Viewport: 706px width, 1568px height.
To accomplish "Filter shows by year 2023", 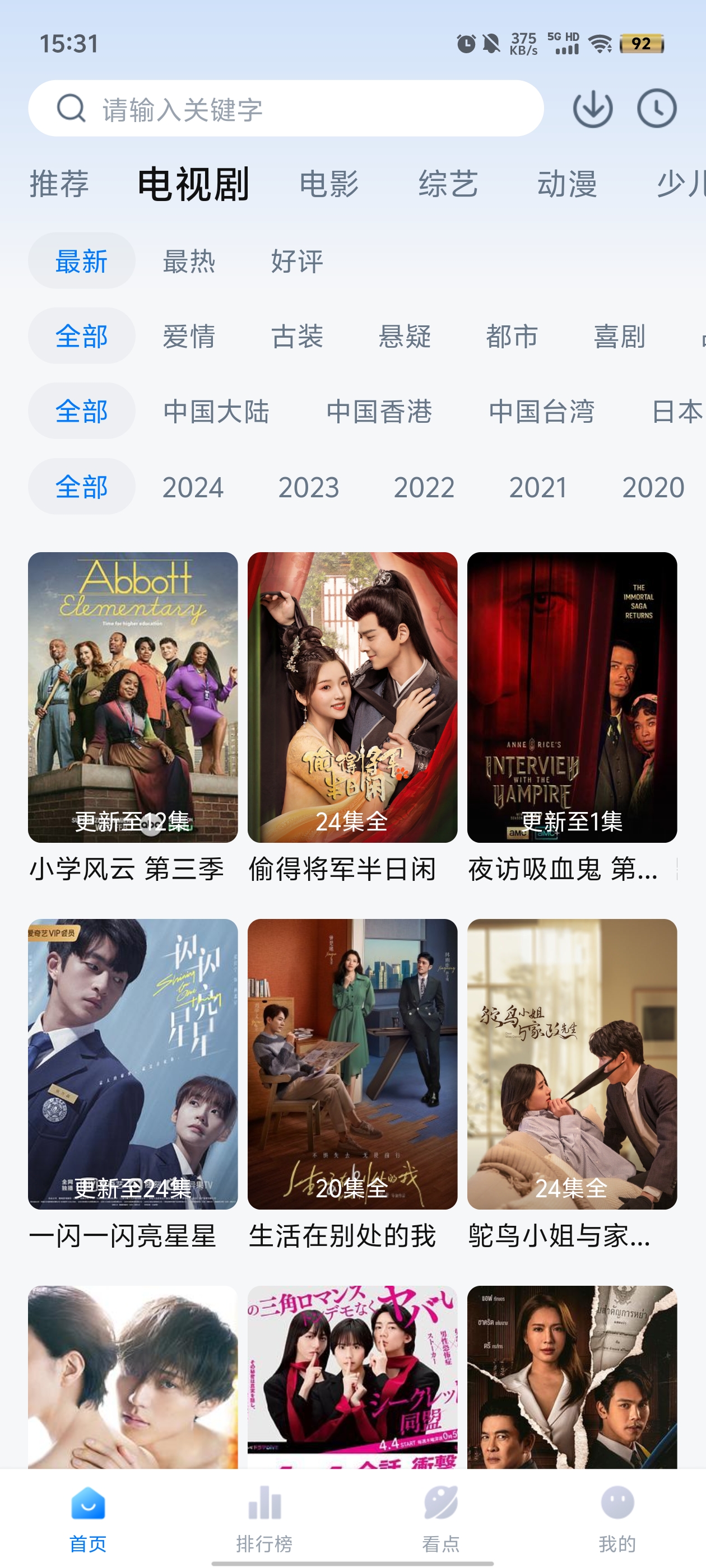I will click(308, 487).
